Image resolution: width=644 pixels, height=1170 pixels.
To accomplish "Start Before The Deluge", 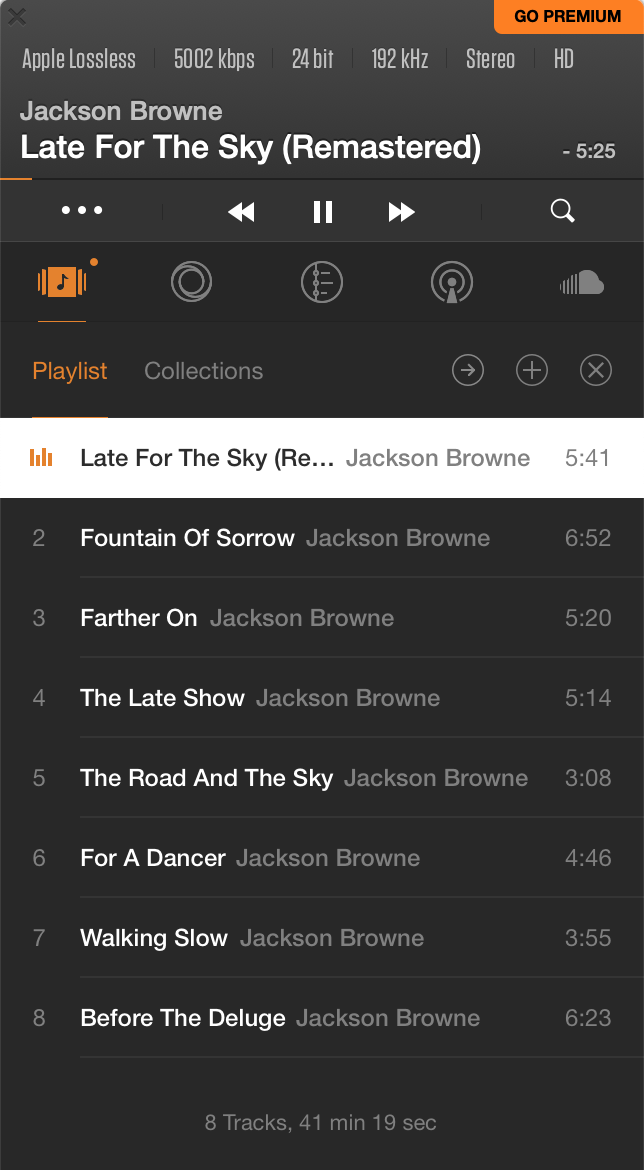I will (183, 1018).
